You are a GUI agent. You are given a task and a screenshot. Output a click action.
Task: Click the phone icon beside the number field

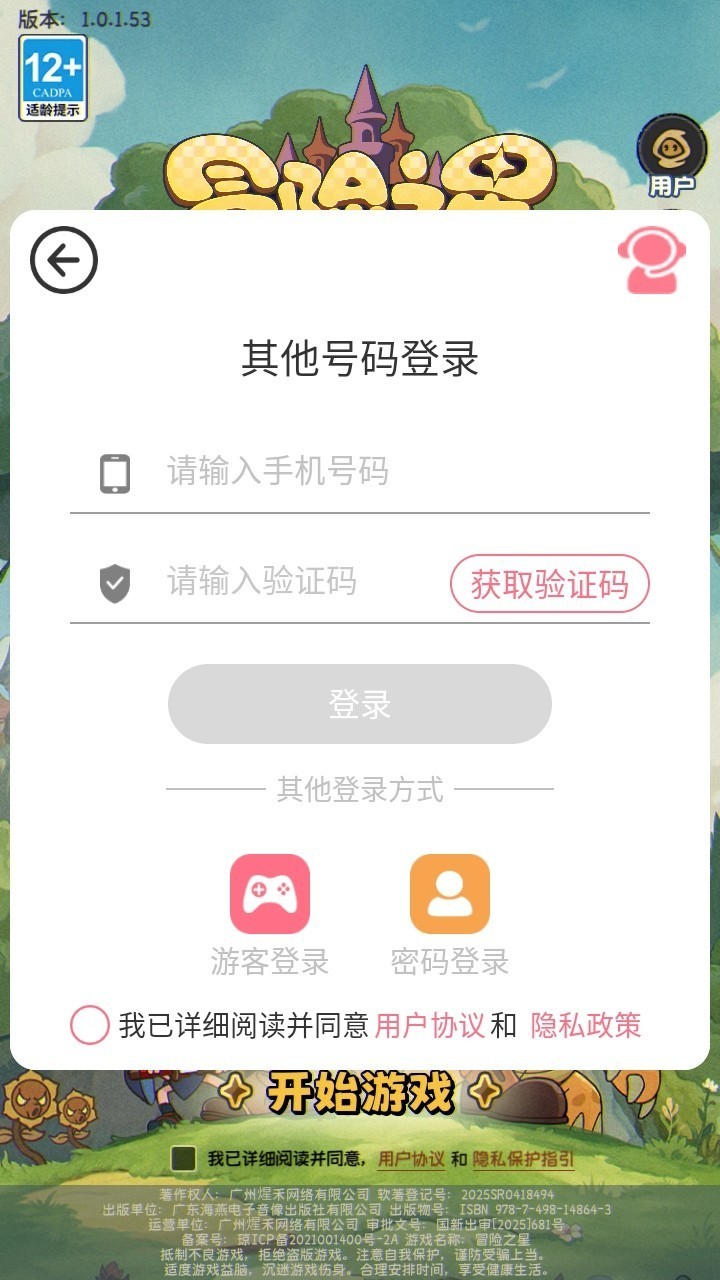[x=115, y=472]
